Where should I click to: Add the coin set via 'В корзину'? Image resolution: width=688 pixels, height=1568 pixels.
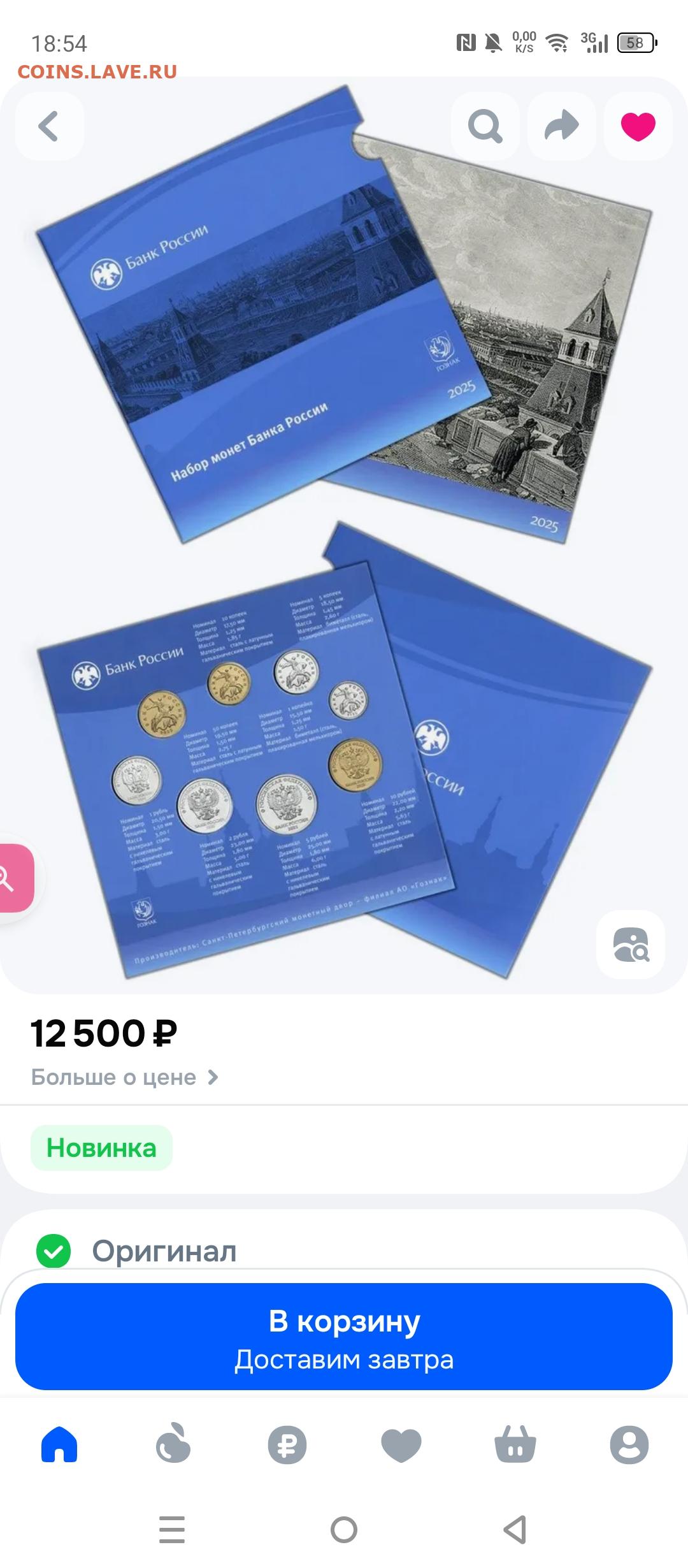point(344,1337)
